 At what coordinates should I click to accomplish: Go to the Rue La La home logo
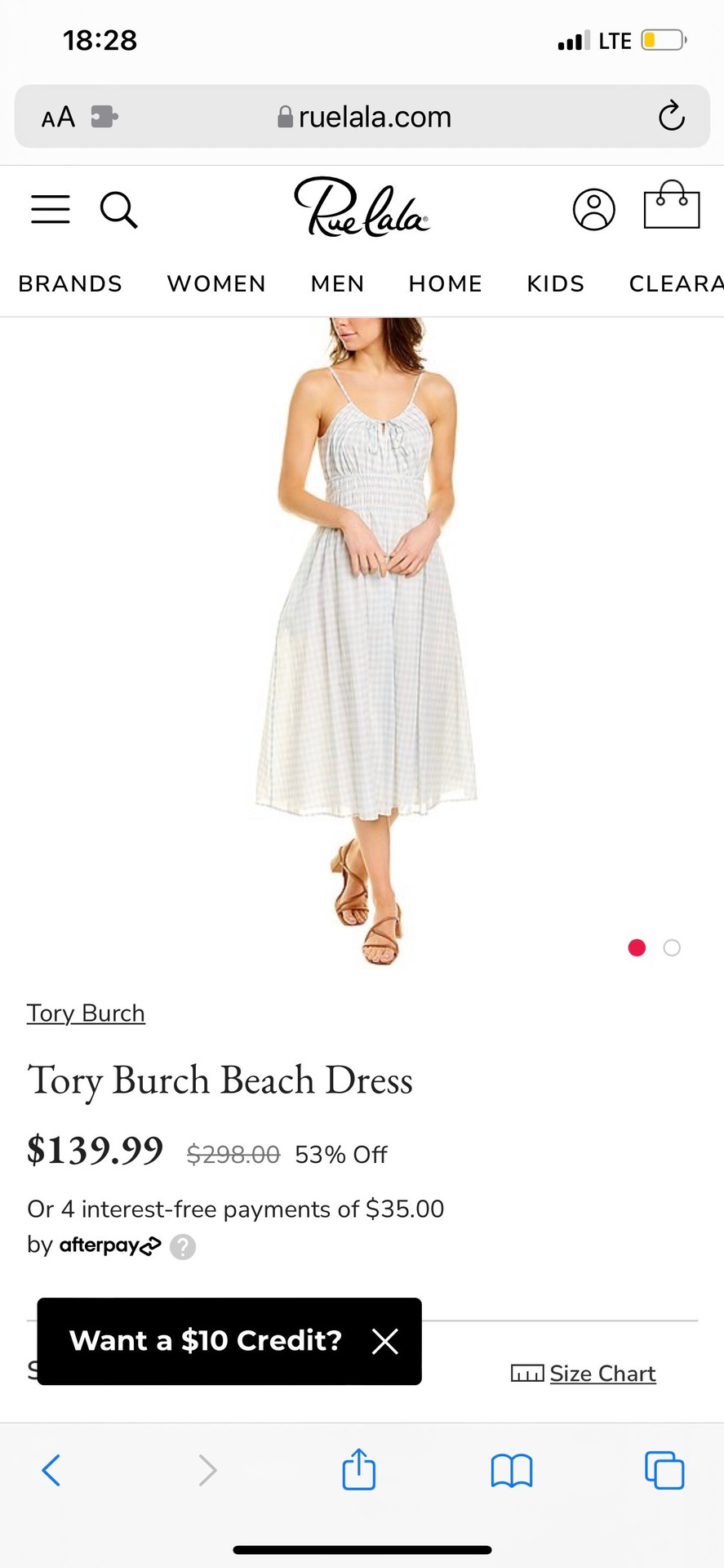click(362, 207)
